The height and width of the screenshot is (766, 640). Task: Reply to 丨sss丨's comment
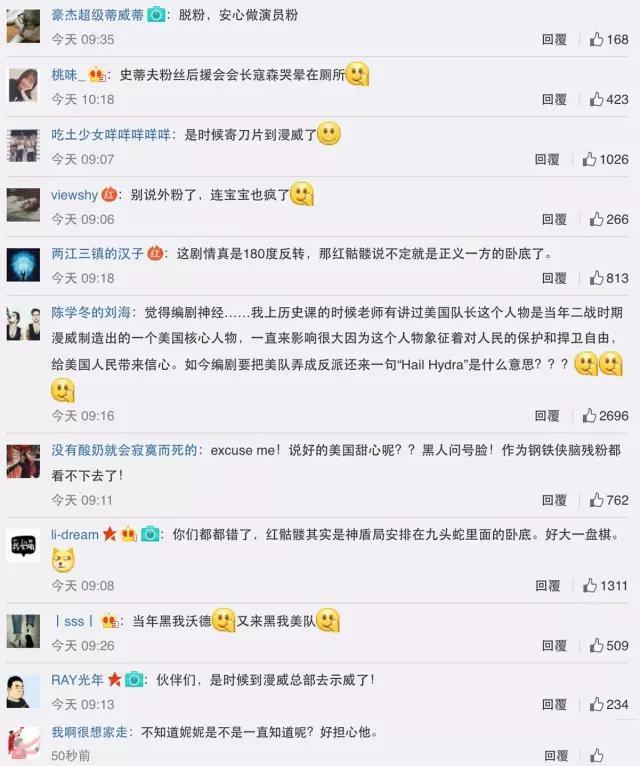coord(554,646)
